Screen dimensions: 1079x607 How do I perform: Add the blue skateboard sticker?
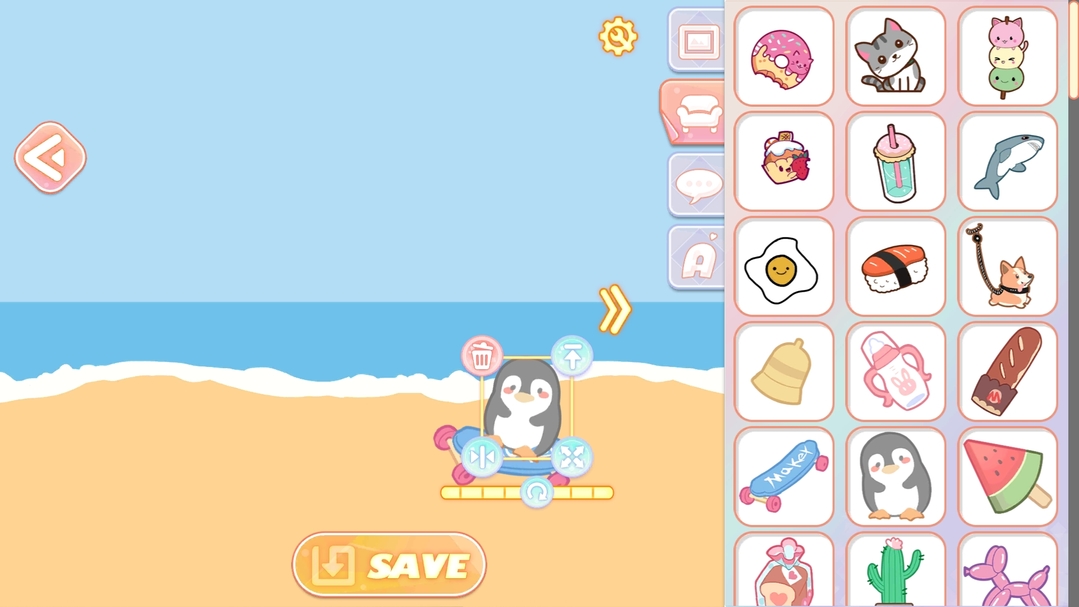tap(784, 477)
